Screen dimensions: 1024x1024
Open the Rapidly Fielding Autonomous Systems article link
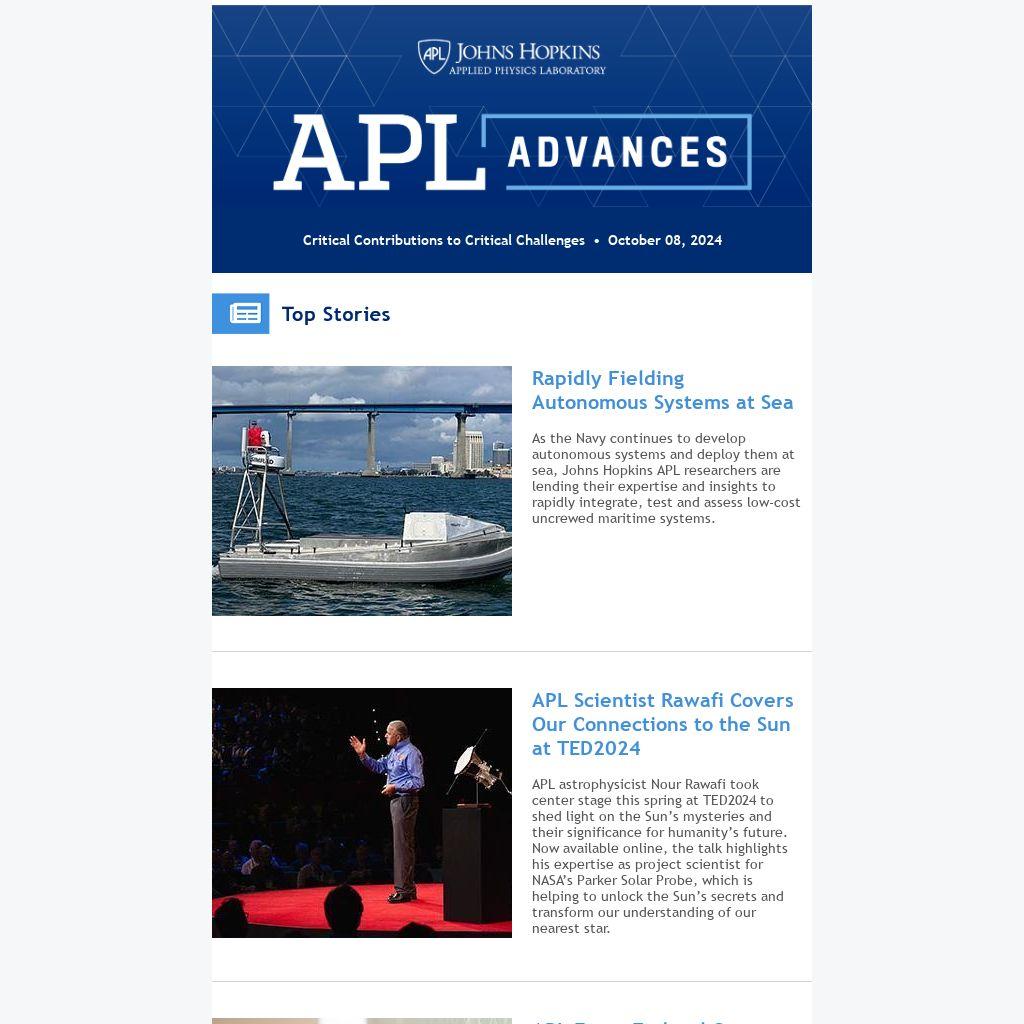click(662, 390)
